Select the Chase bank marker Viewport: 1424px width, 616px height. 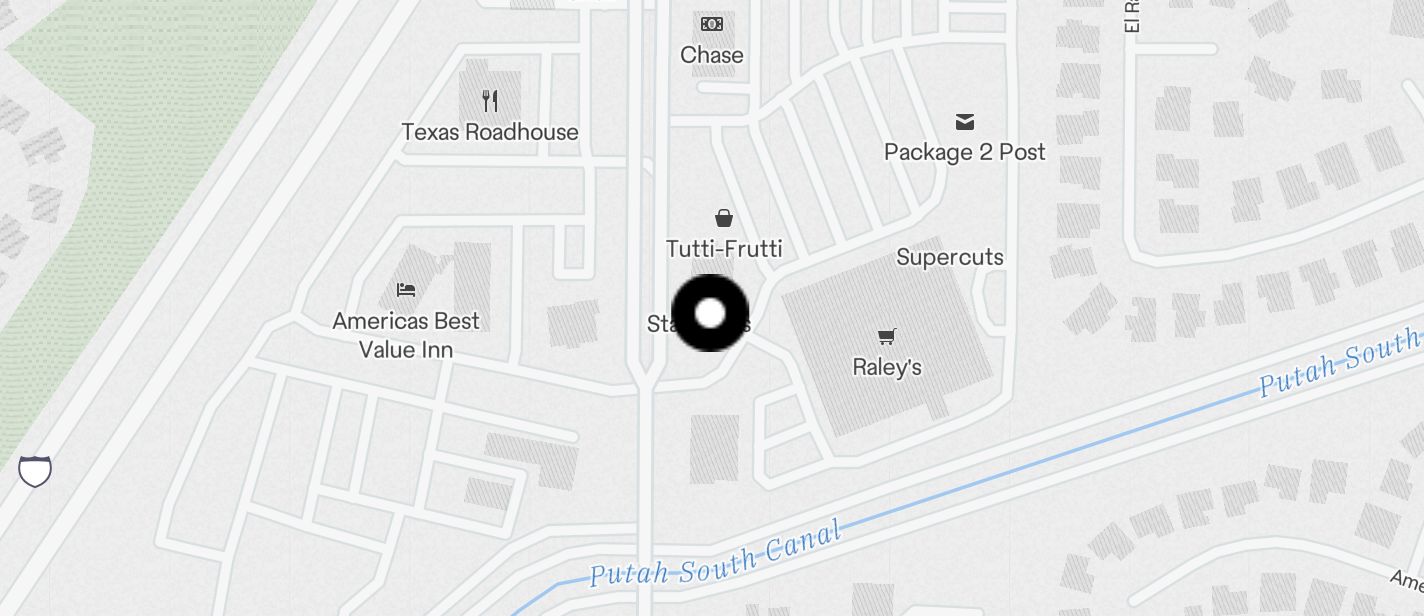[712, 25]
